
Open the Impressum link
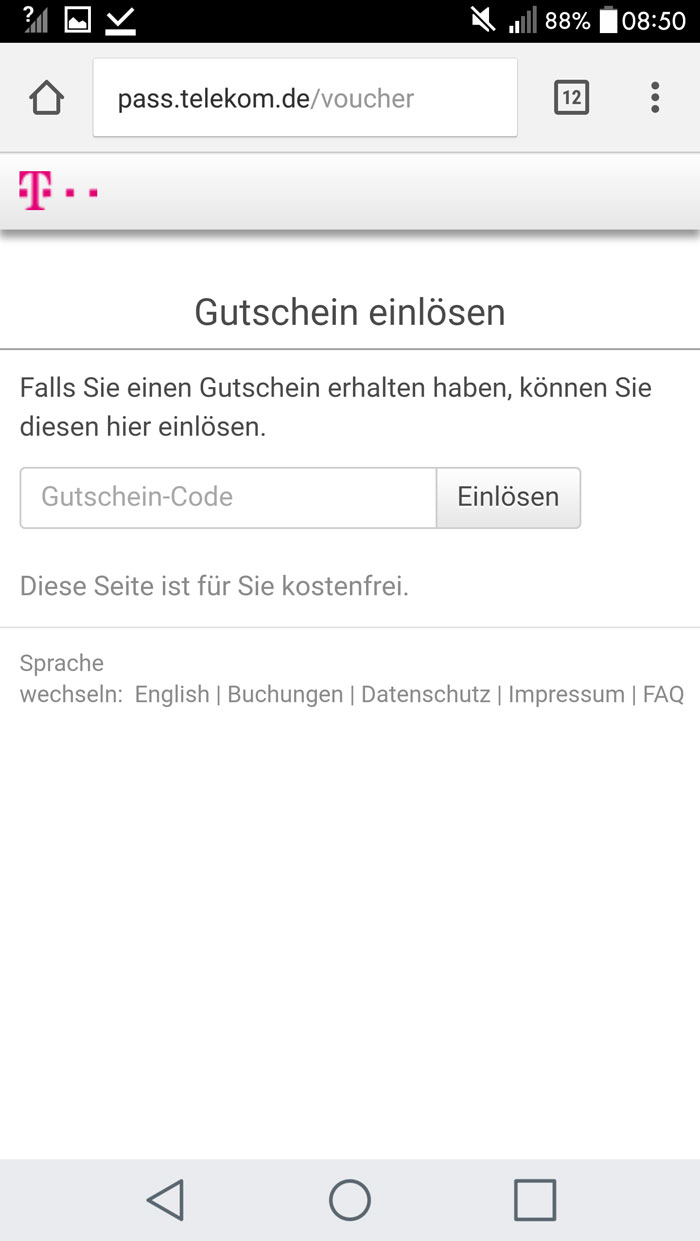566,694
